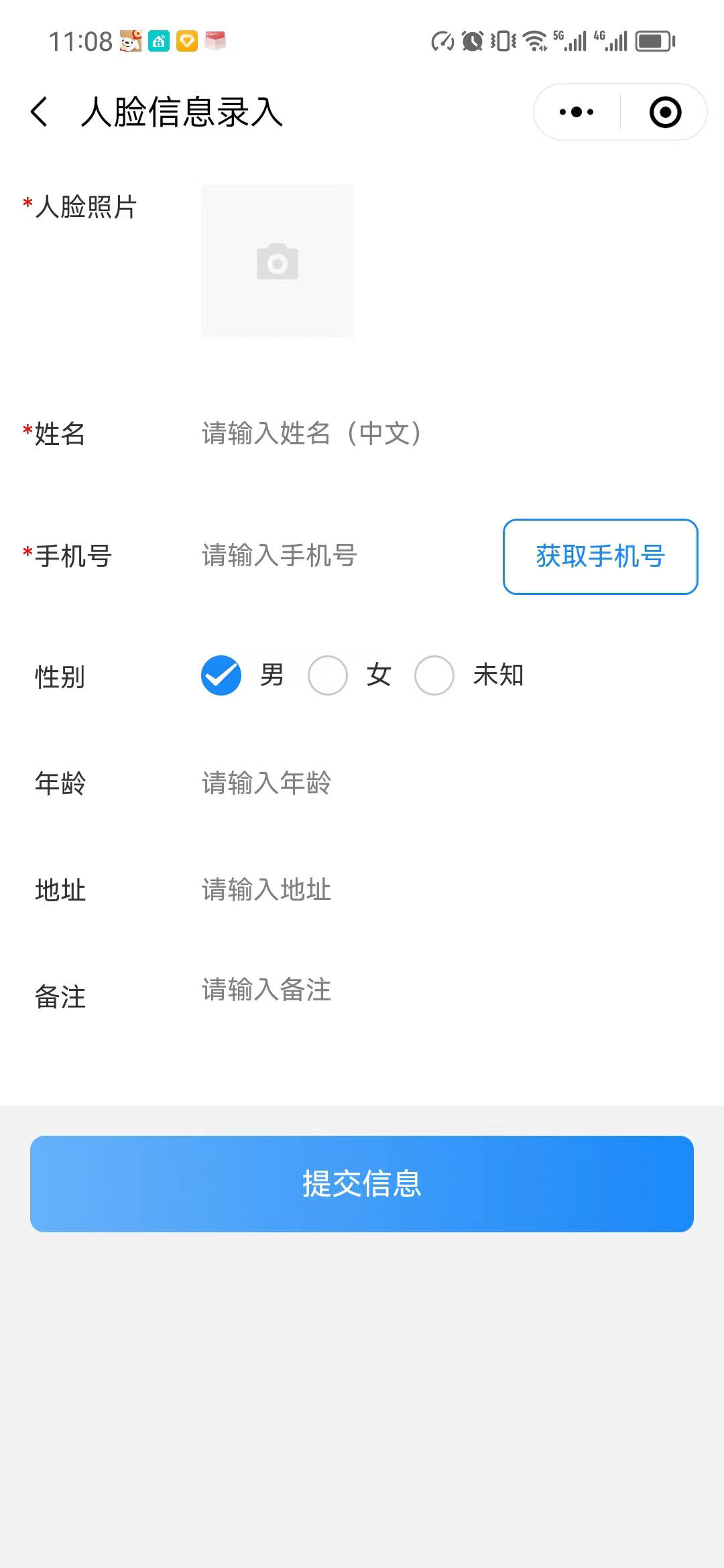Focus the 地址 address input field
This screenshot has width=724, height=1568.
pyautogui.click(x=402, y=890)
